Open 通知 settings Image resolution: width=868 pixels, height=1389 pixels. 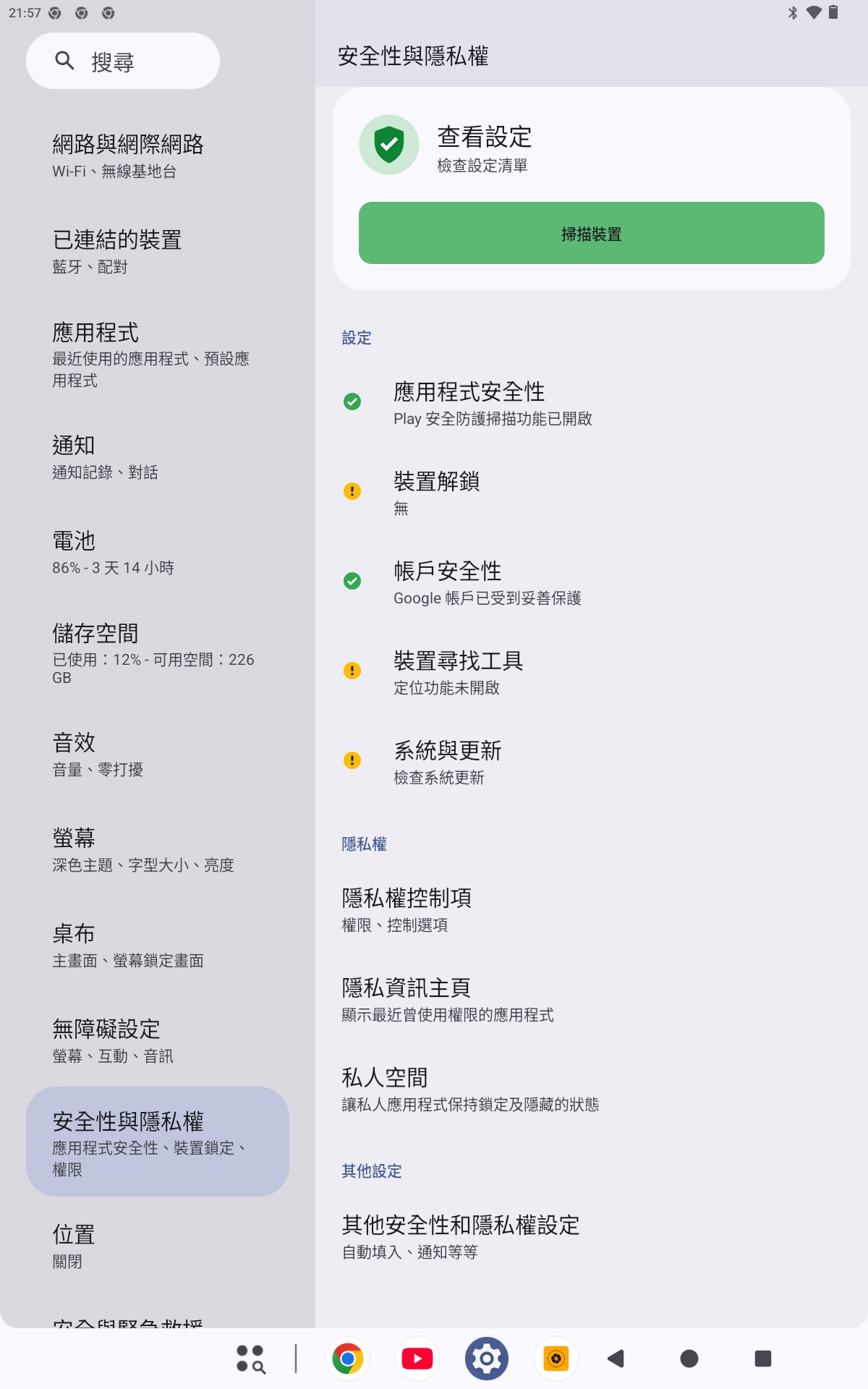[x=105, y=456]
